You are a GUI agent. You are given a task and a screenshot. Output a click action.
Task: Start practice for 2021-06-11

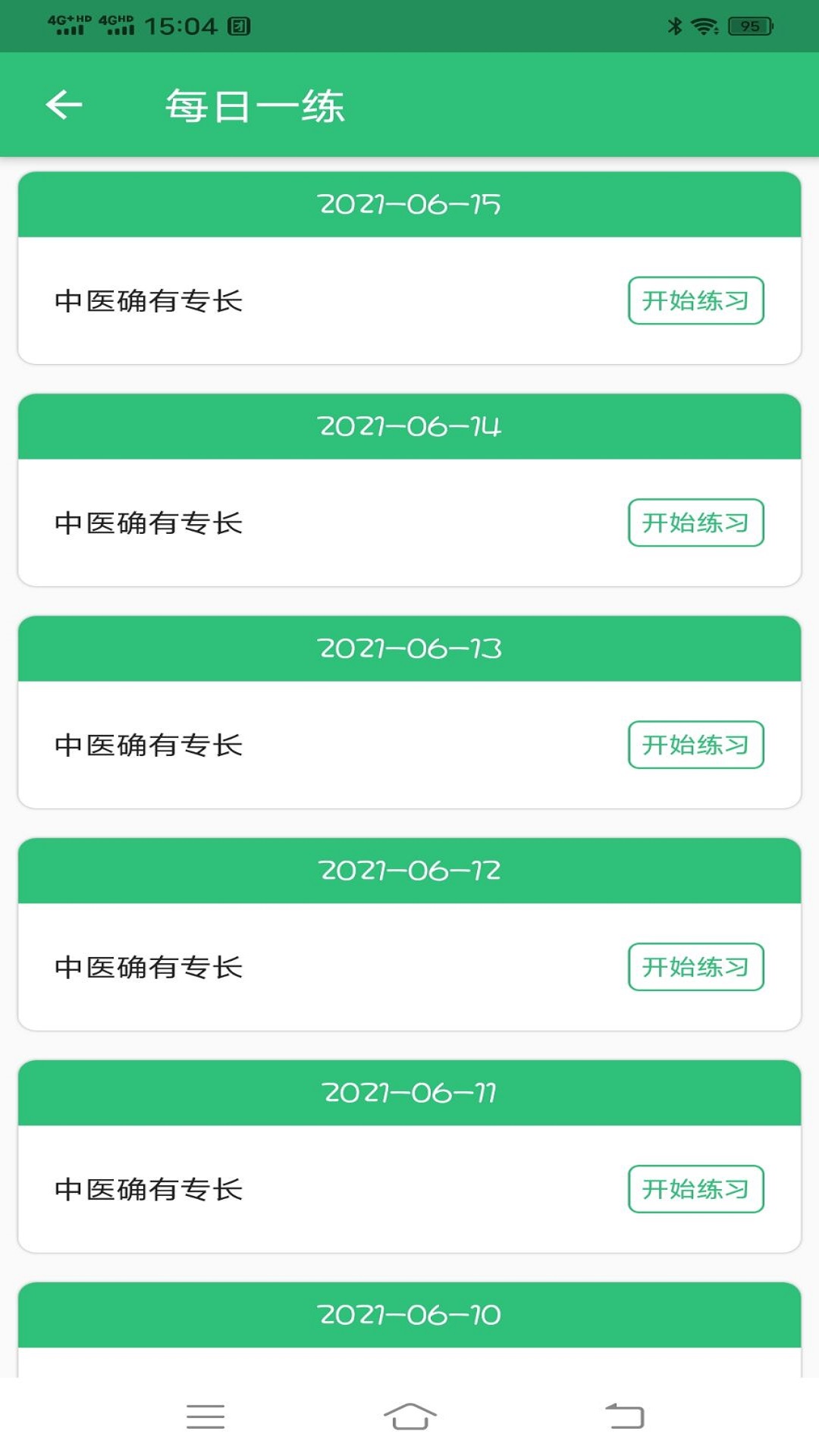click(x=697, y=1188)
